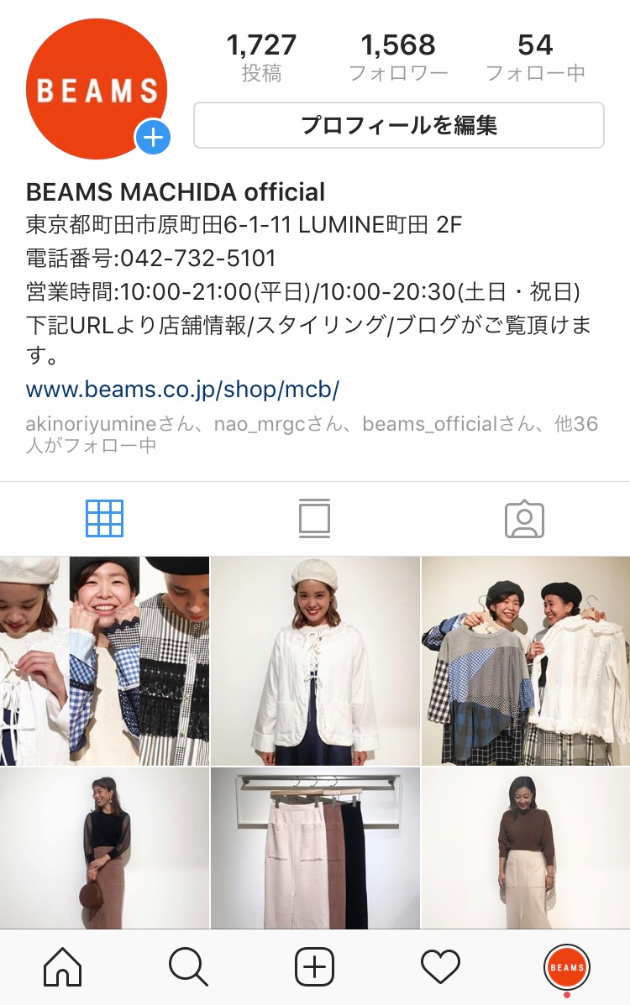Open the brown sweater and beige skirt post
The width and height of the screenshot is (630, 1005).
(526, 848)
